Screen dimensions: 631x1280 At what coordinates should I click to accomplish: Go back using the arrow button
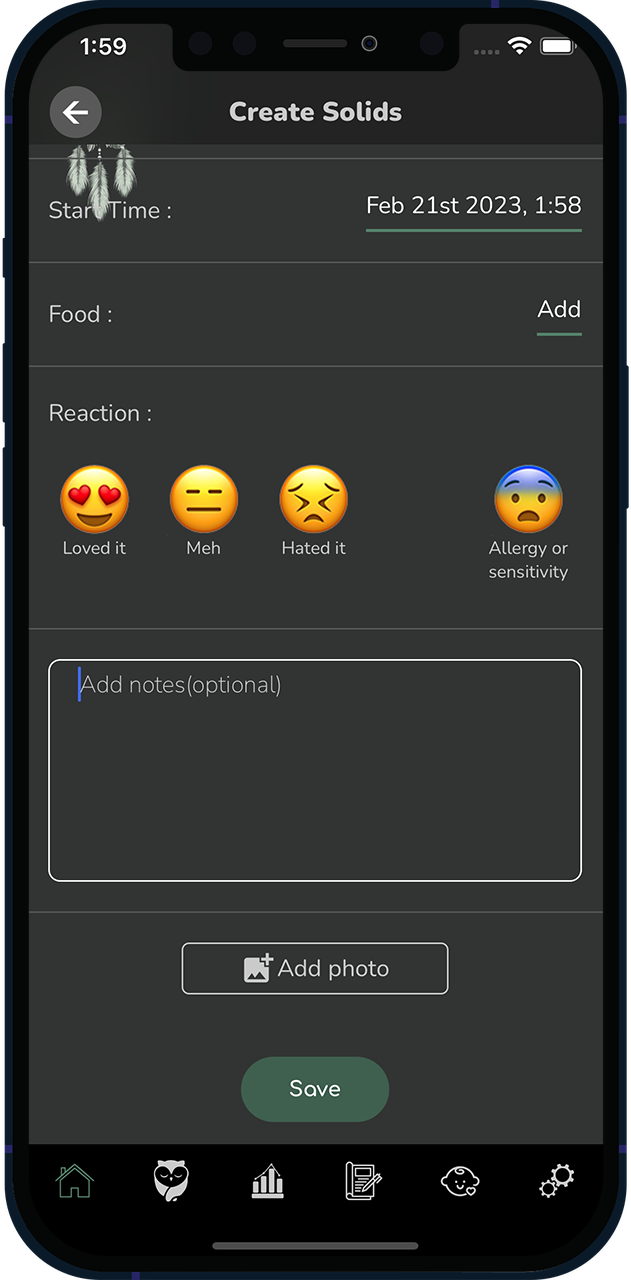point(75,112)
